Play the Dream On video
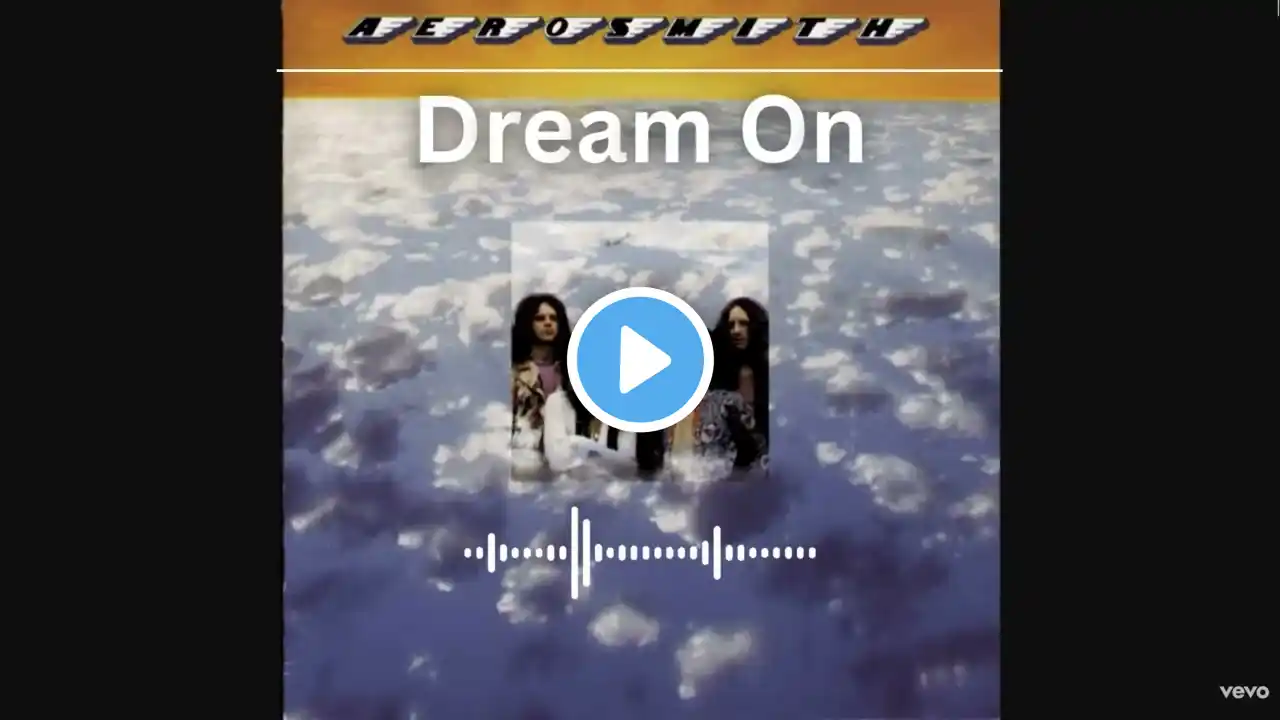Viewport: 1280px width, 720px height. point(640,360)
